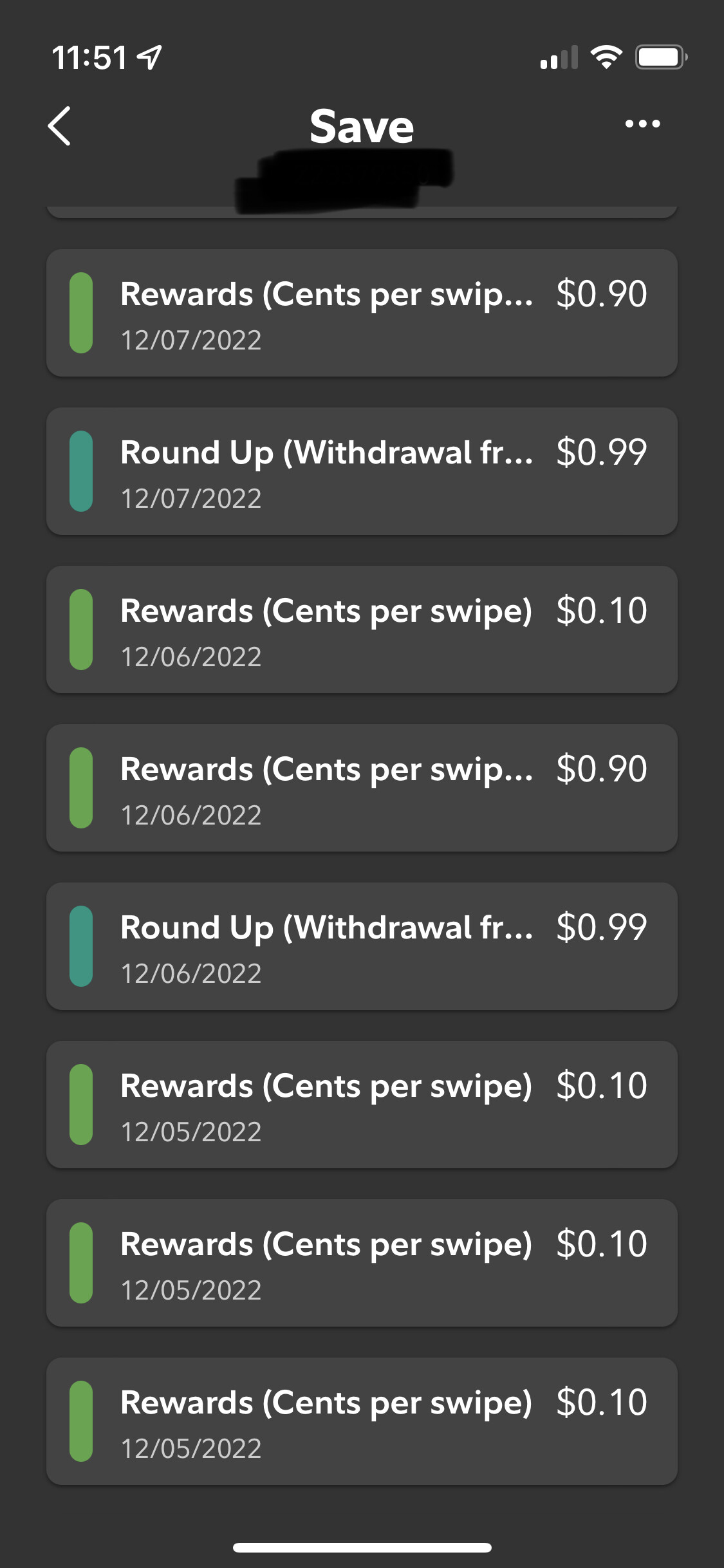Viewport: 724px width, 1568px height.
Task: Open the three-dot overflow menu
Action: 642,124
